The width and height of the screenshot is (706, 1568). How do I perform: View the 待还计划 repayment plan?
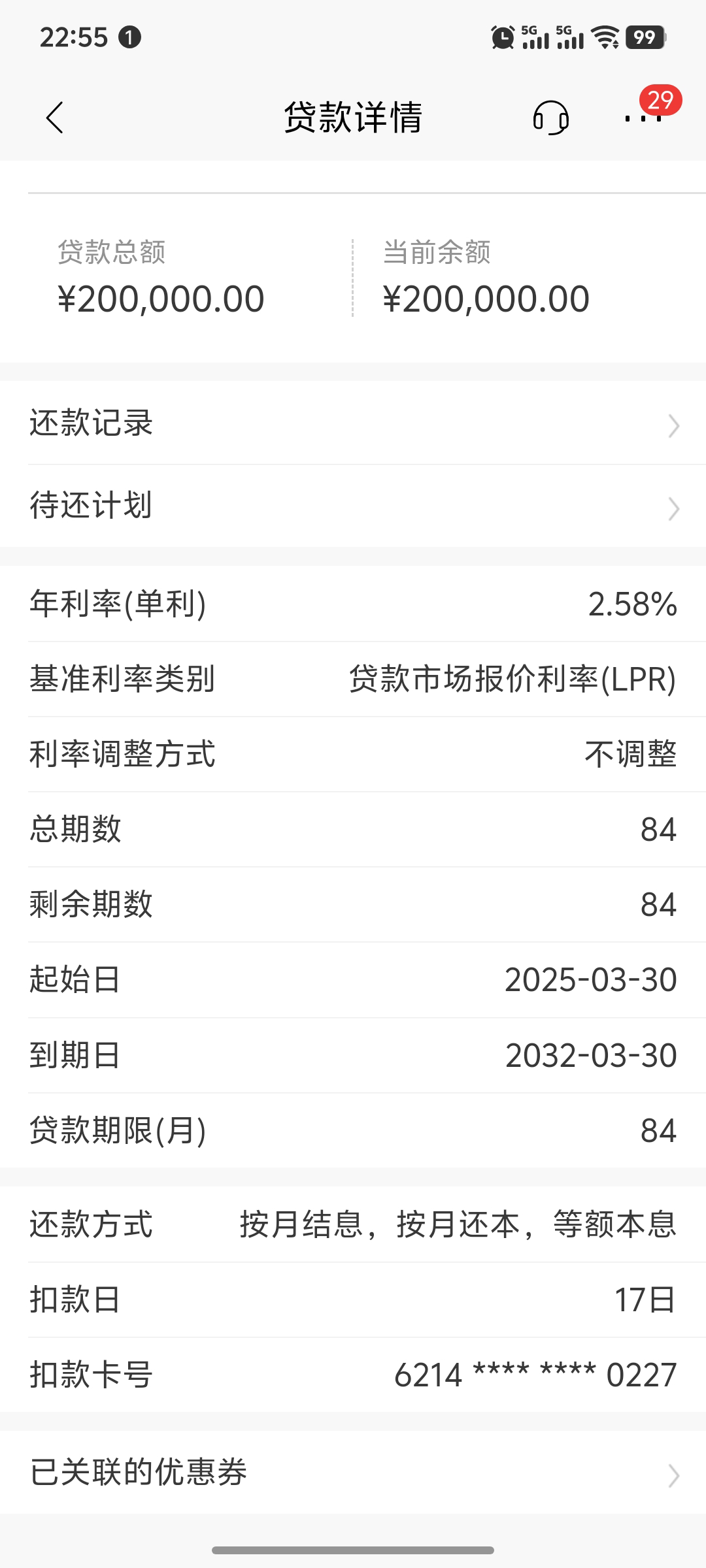[x=353, y=506]
